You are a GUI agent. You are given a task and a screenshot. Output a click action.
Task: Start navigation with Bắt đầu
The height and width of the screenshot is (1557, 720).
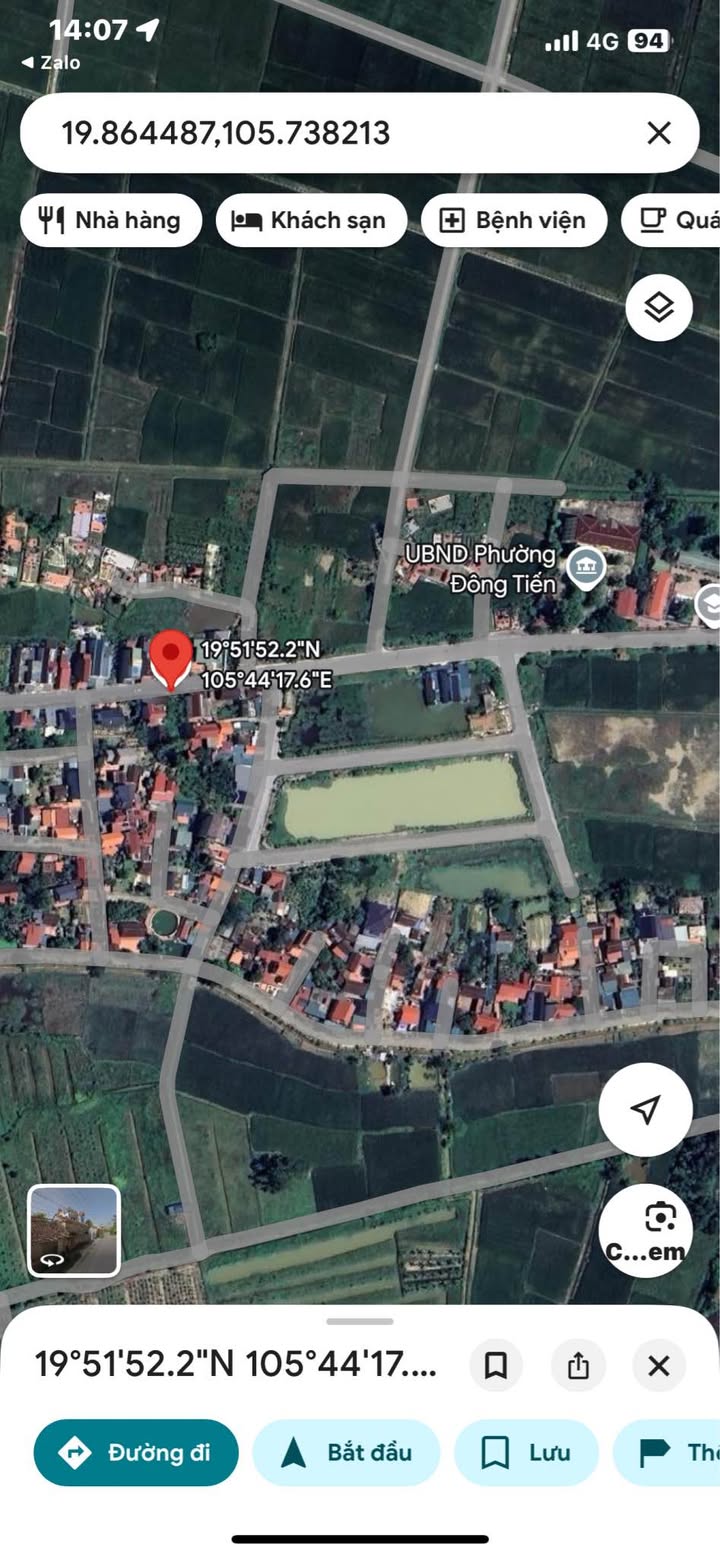pyautogui.click(x=346, y=1452)
